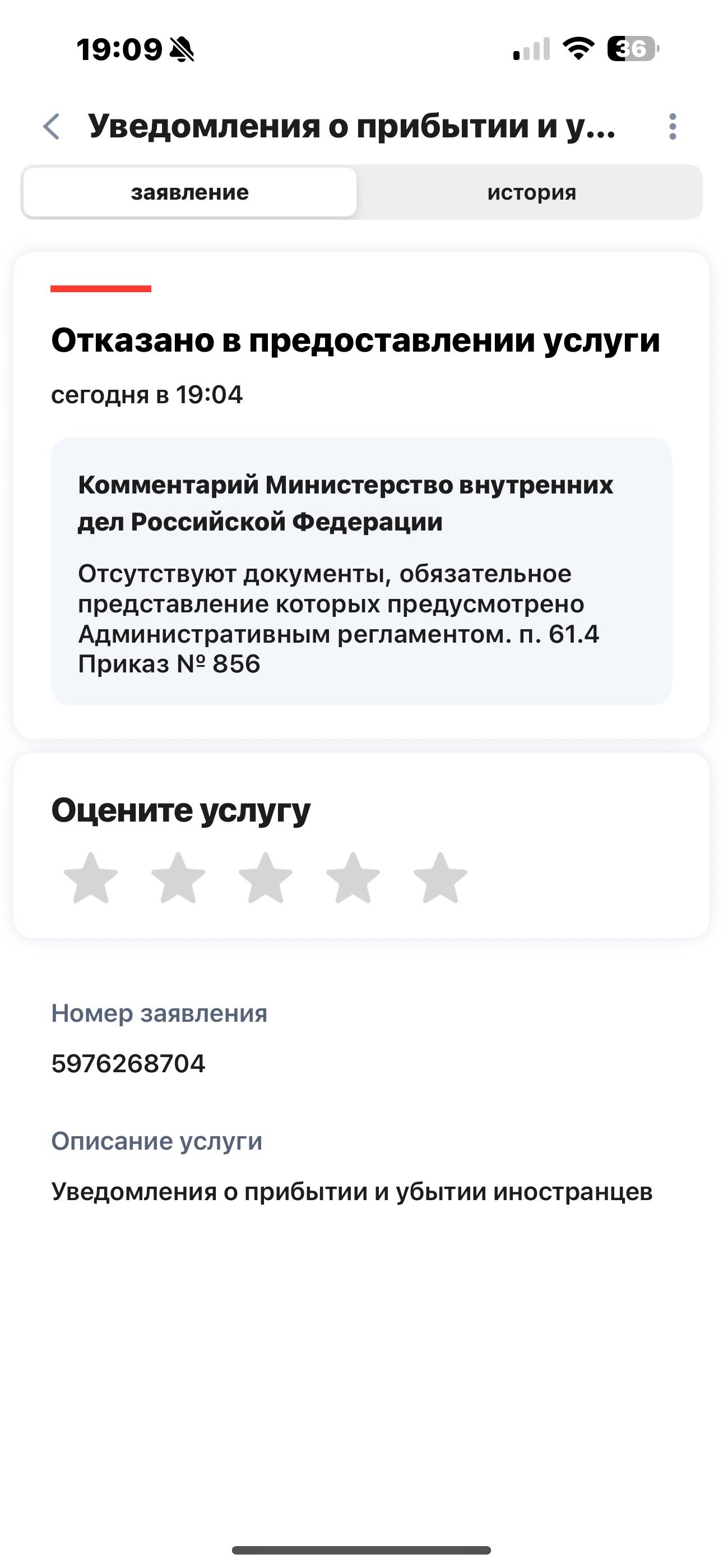Image resolution: width=723 pixels, height=1568 pixels.
Task: Rate the service three stars
Action: 265,878
